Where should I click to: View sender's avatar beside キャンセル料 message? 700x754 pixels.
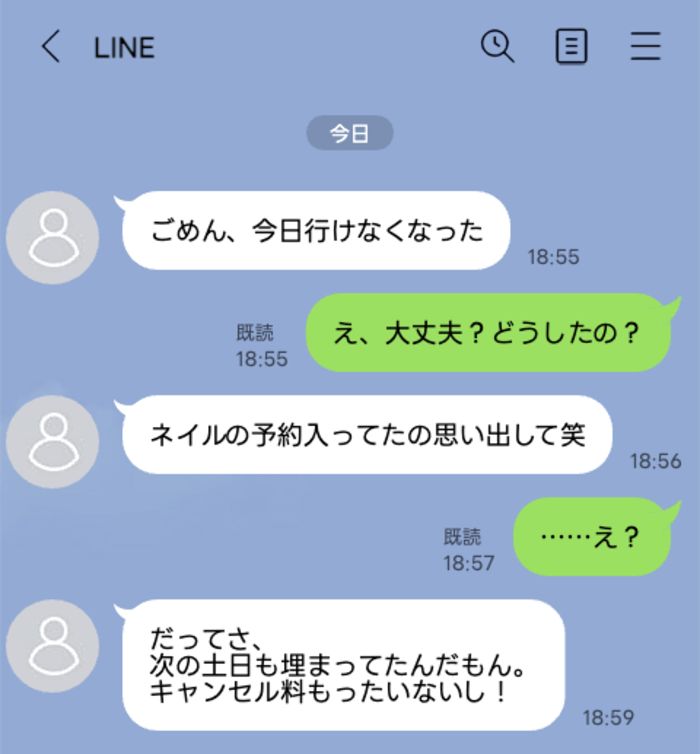click(x=53, y=645)
